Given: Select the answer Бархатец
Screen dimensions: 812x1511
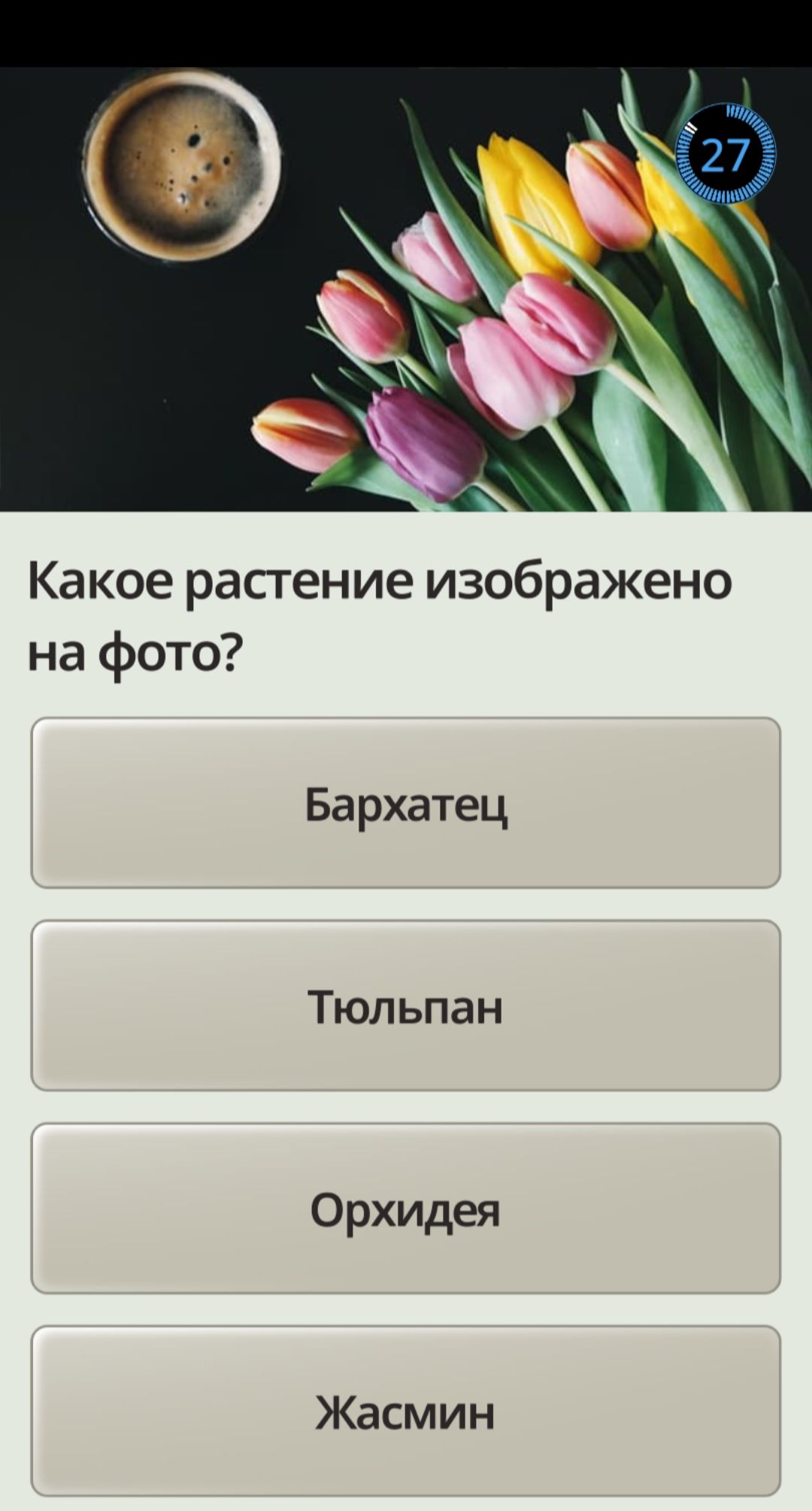Looking at the screenshot, I should pos(406,803).
